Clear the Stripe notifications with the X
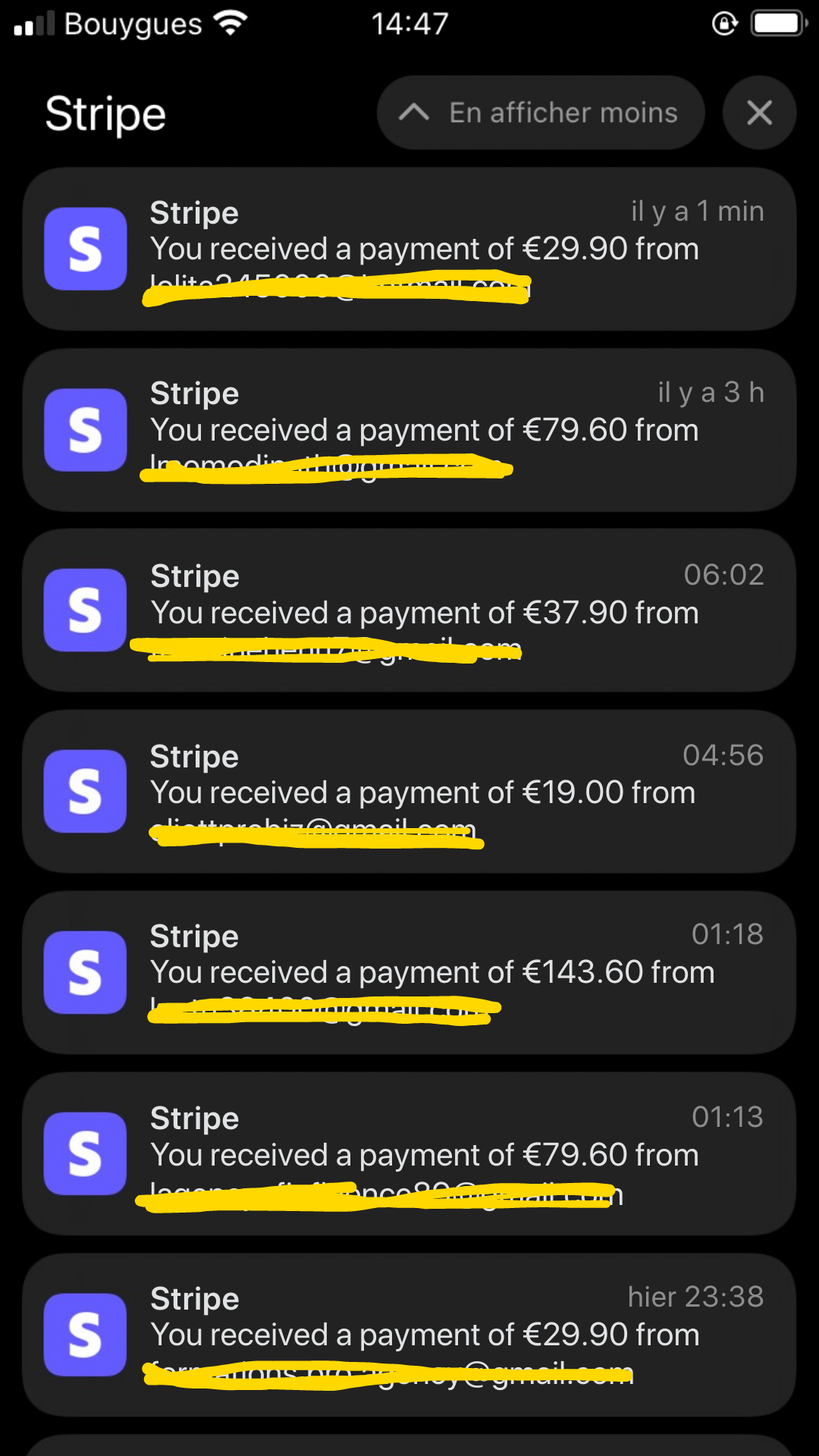819x1456 pixels. (759, 113)
